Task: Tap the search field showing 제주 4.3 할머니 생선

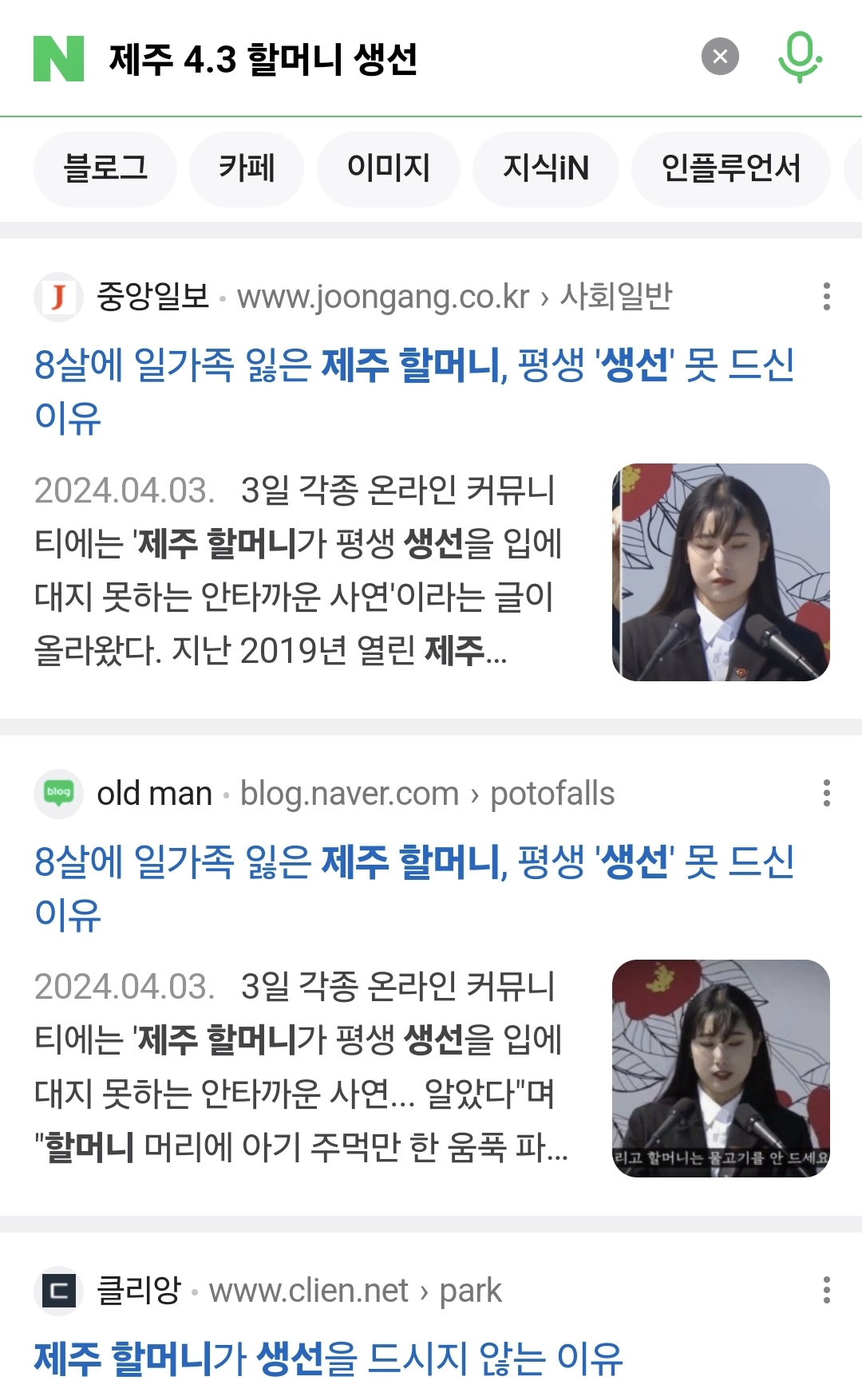Action: pos(383,59)
